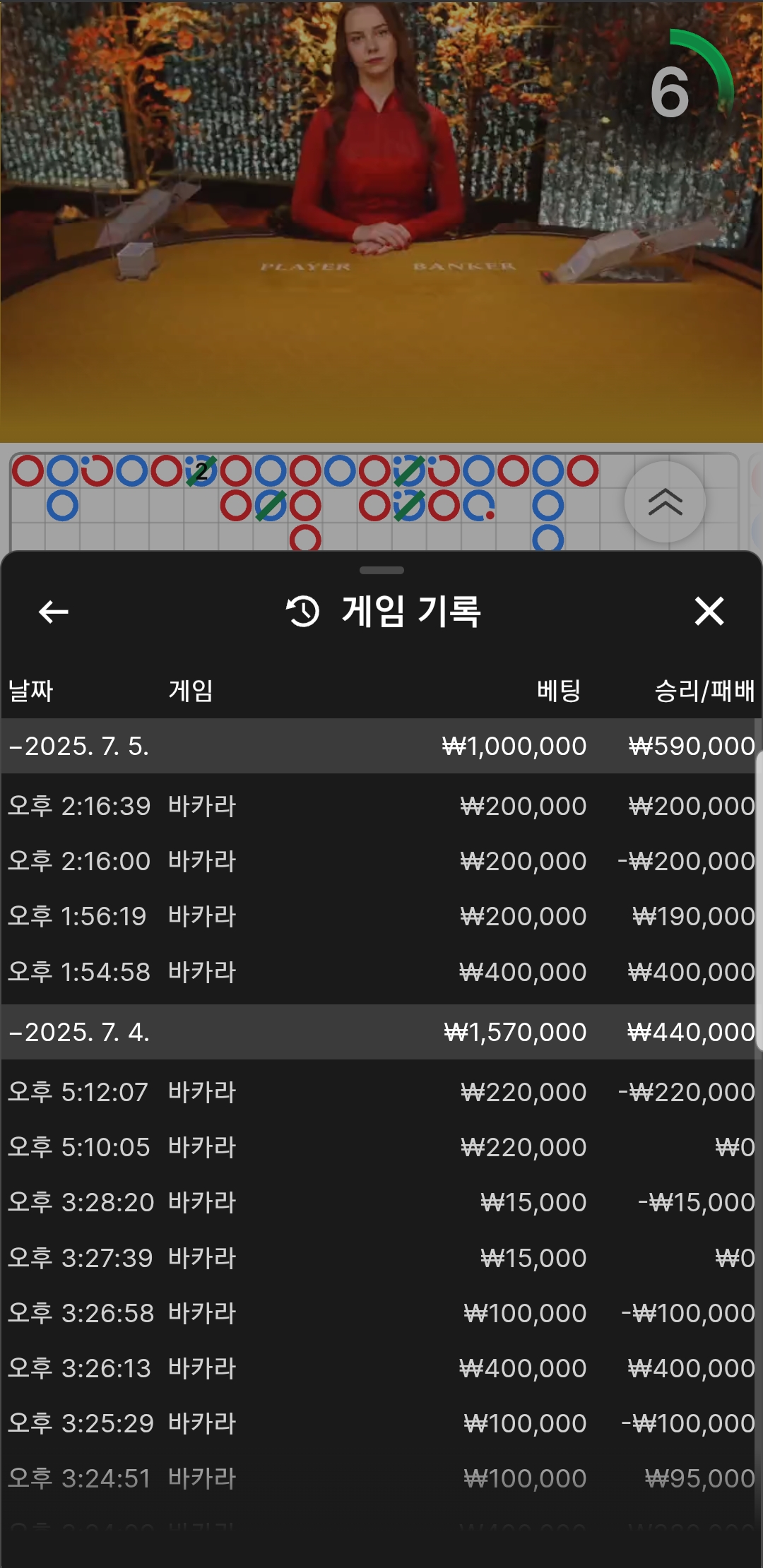The width and height of the screenshot is (763, 1568).
Task: Expand the roadmap with the double chevron button
Action: coord(665,502)
